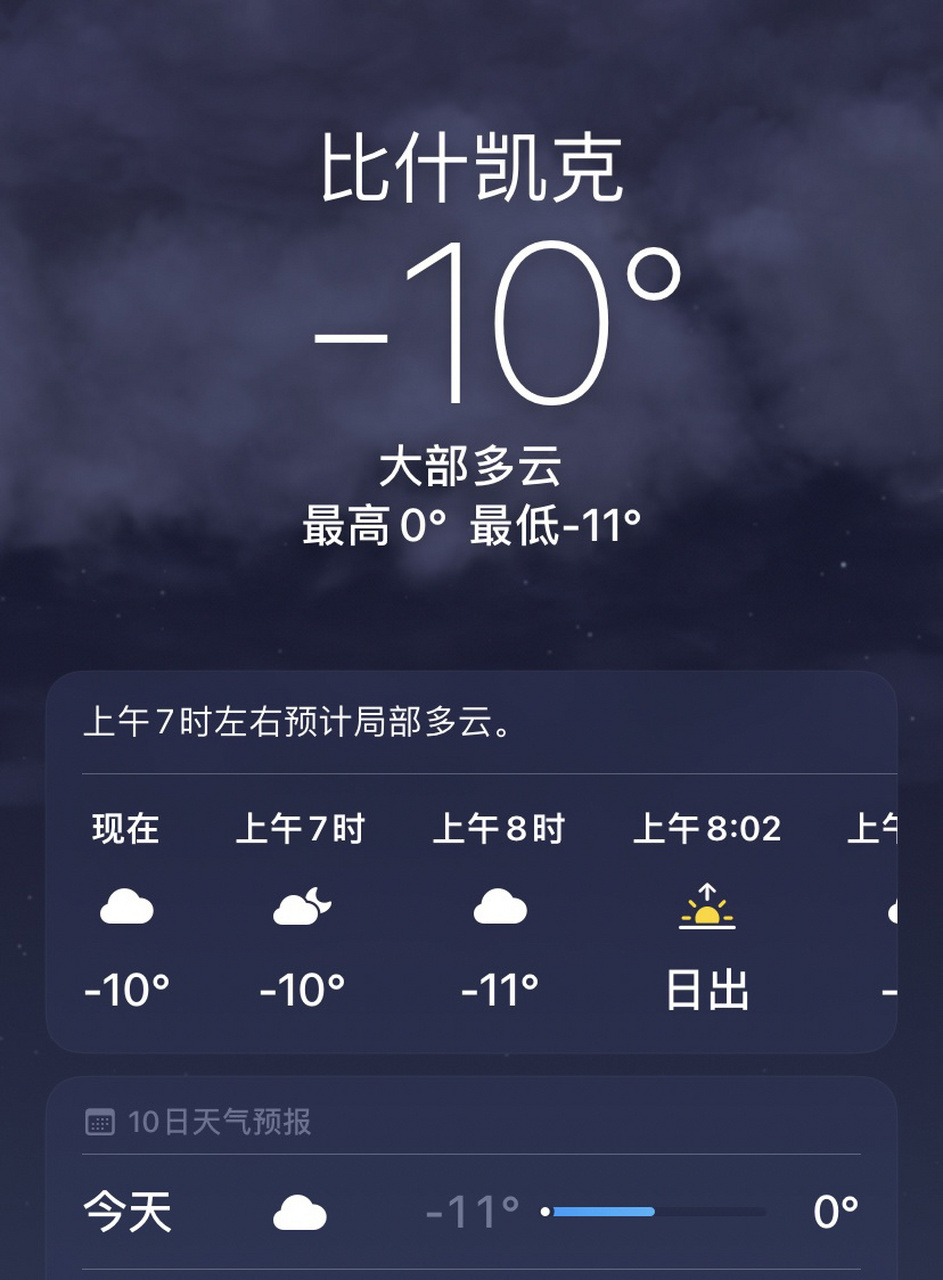Viewport: 943px width, 1280px height.
Task: Select the cloud icon in the 今天 row
Action: pyautogui.click(x=299, y=1213)
